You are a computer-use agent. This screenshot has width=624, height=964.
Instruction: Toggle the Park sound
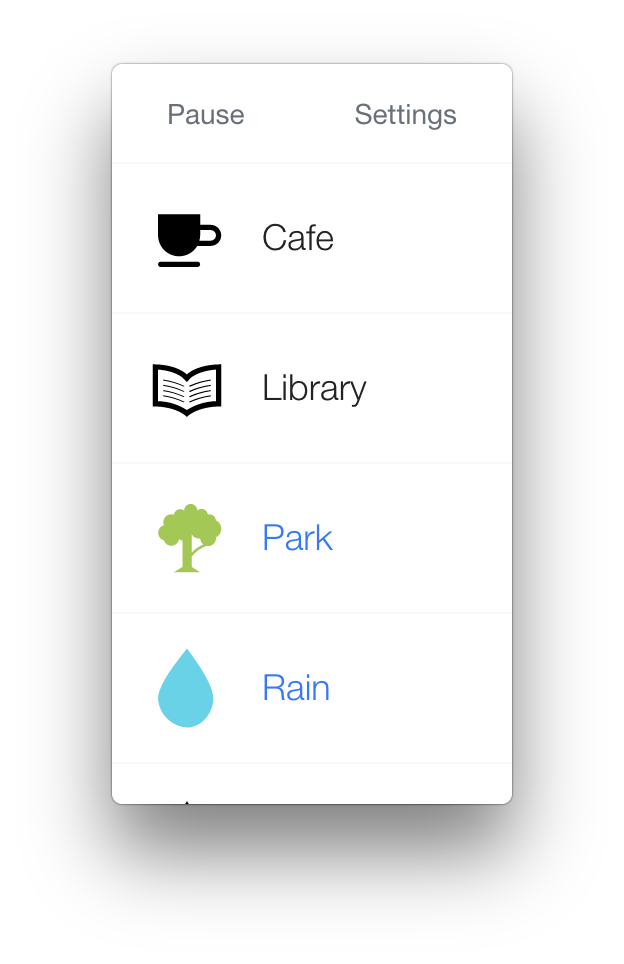[297, 538]
